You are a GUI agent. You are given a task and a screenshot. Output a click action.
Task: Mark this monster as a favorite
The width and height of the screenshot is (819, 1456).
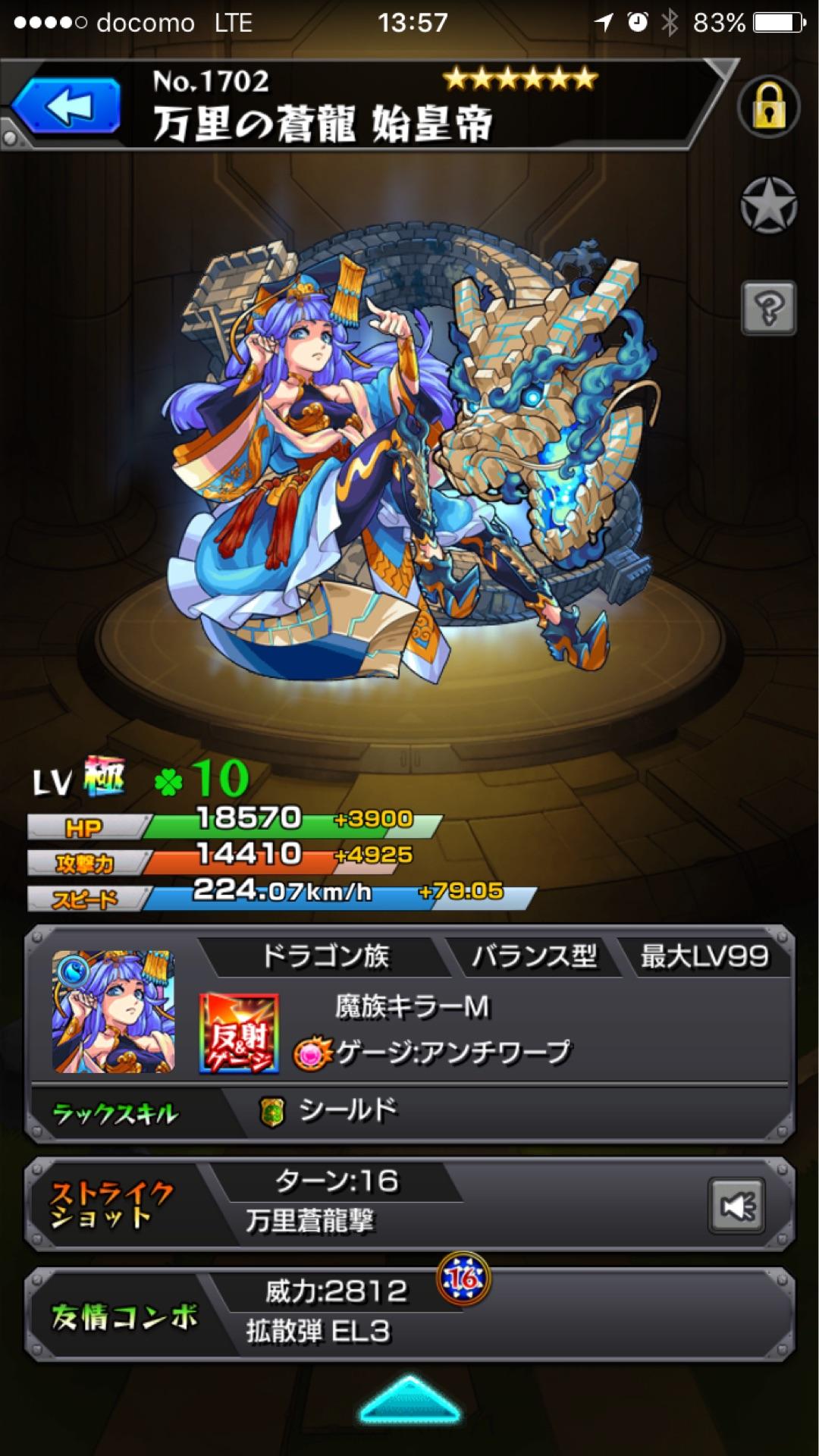(x=768, y=206)
